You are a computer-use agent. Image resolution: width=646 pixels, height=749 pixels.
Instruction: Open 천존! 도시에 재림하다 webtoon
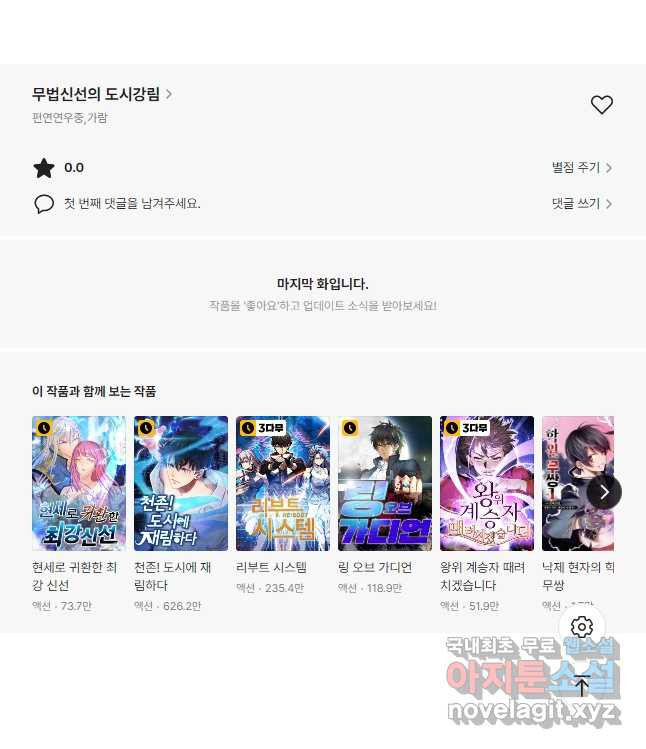pyautogui.click(x=181, y=483)
